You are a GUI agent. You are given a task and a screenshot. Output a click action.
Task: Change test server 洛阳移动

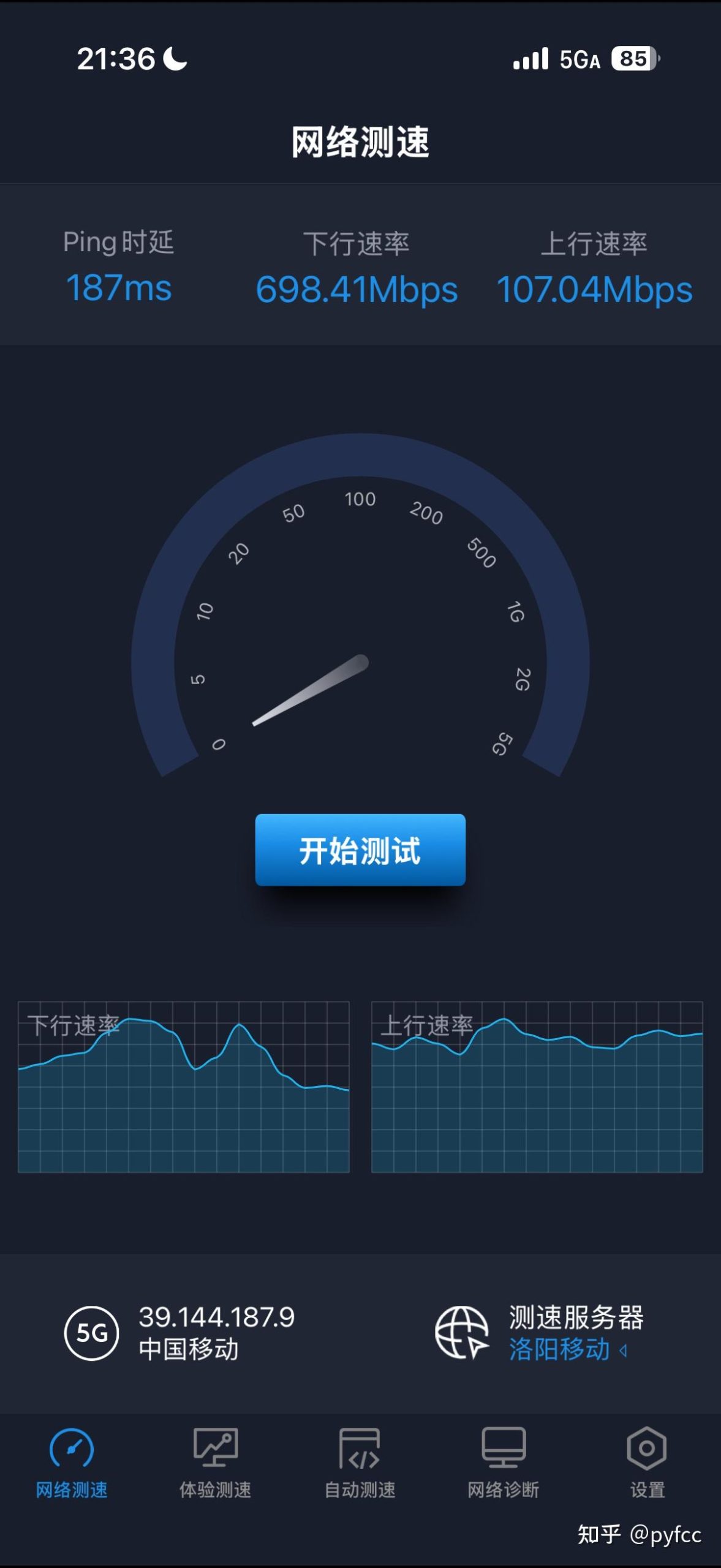(567, 1349)
